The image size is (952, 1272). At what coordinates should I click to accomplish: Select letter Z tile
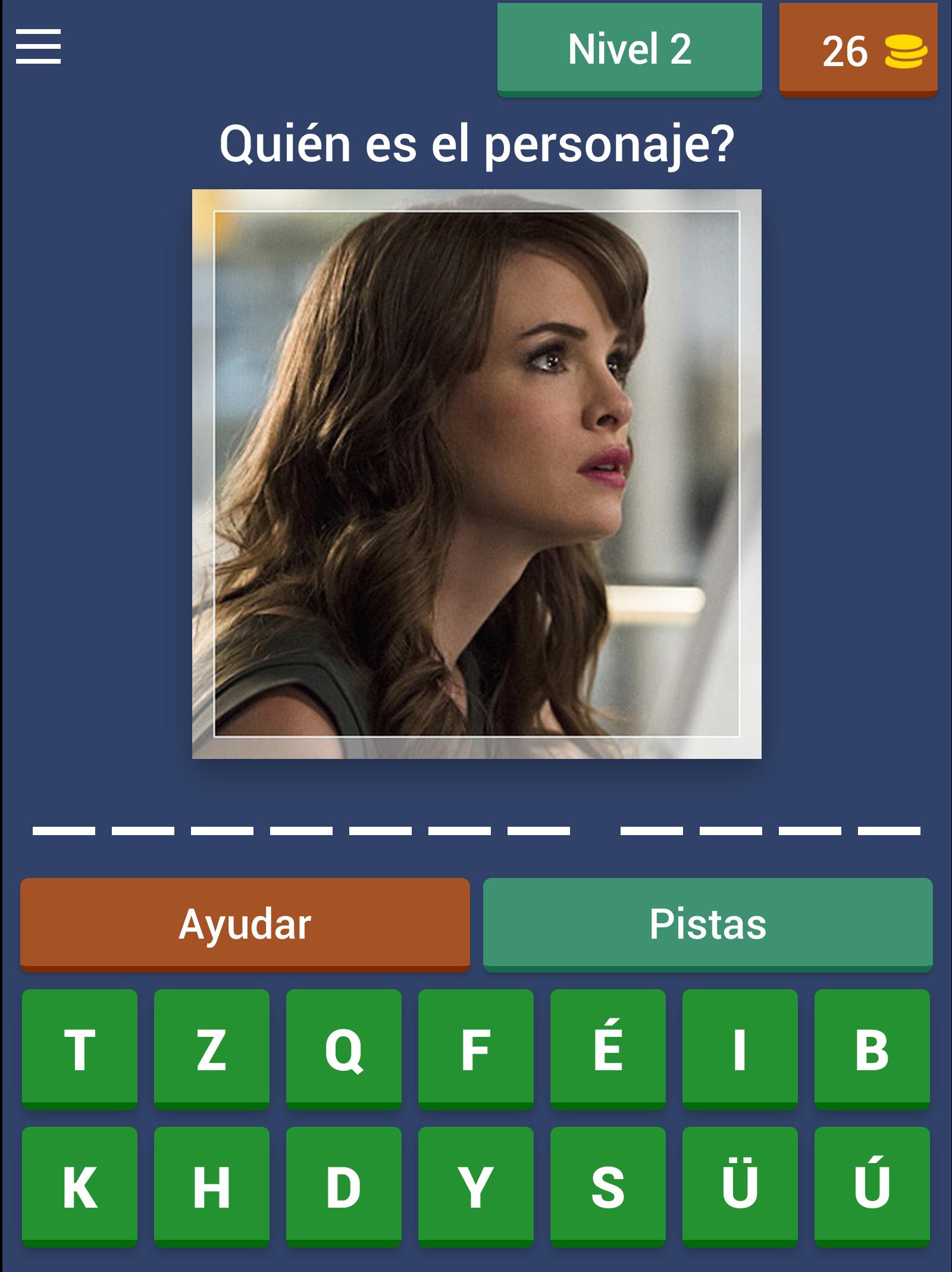[x=211, y=1049]
